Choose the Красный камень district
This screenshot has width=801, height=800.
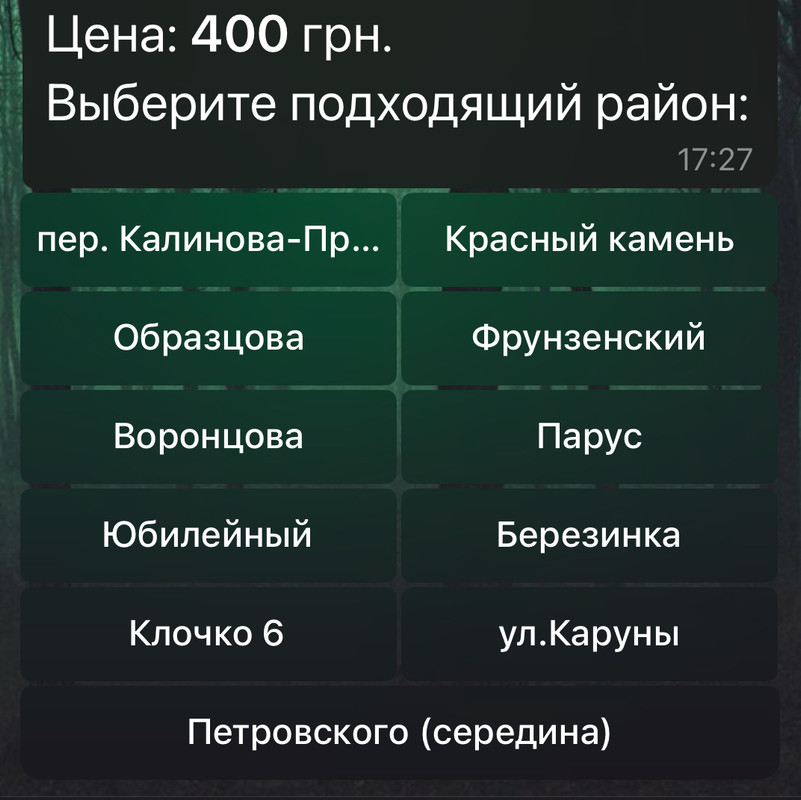(589, 240)
